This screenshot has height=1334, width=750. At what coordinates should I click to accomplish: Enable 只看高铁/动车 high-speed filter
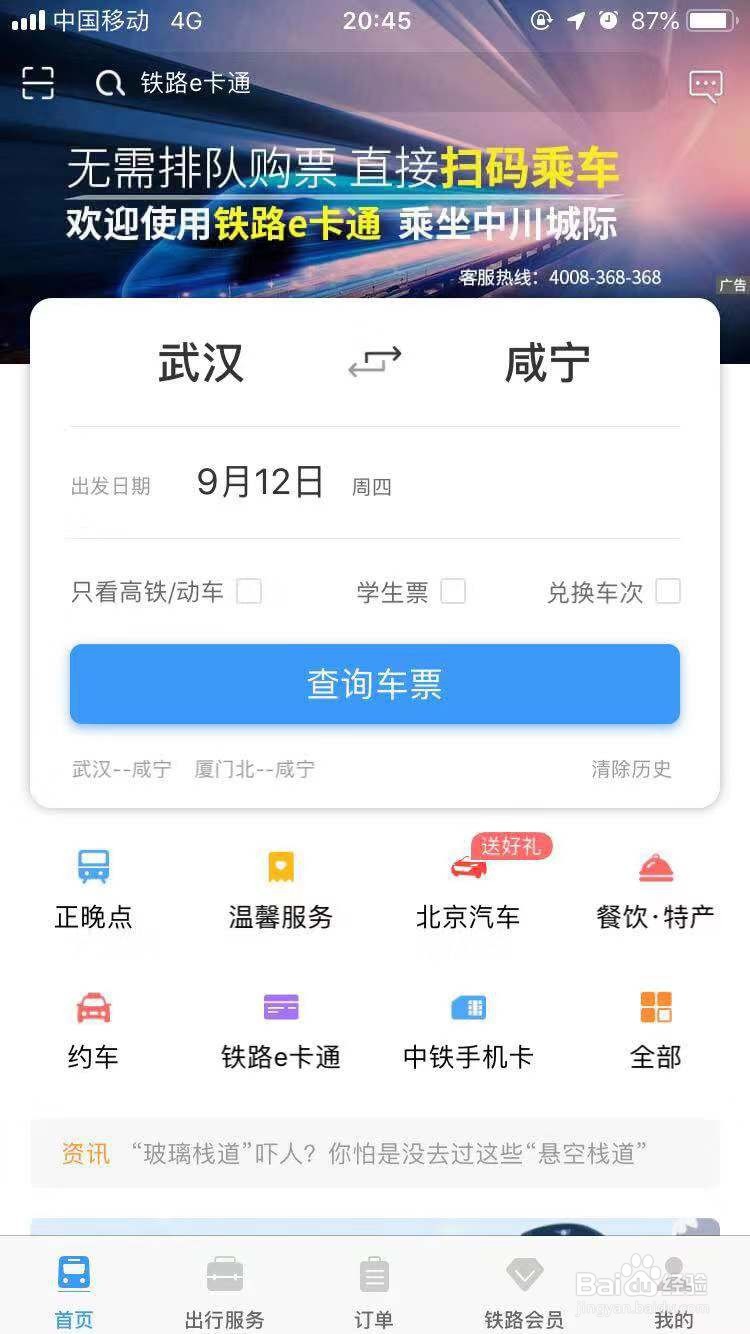(248, 592)
